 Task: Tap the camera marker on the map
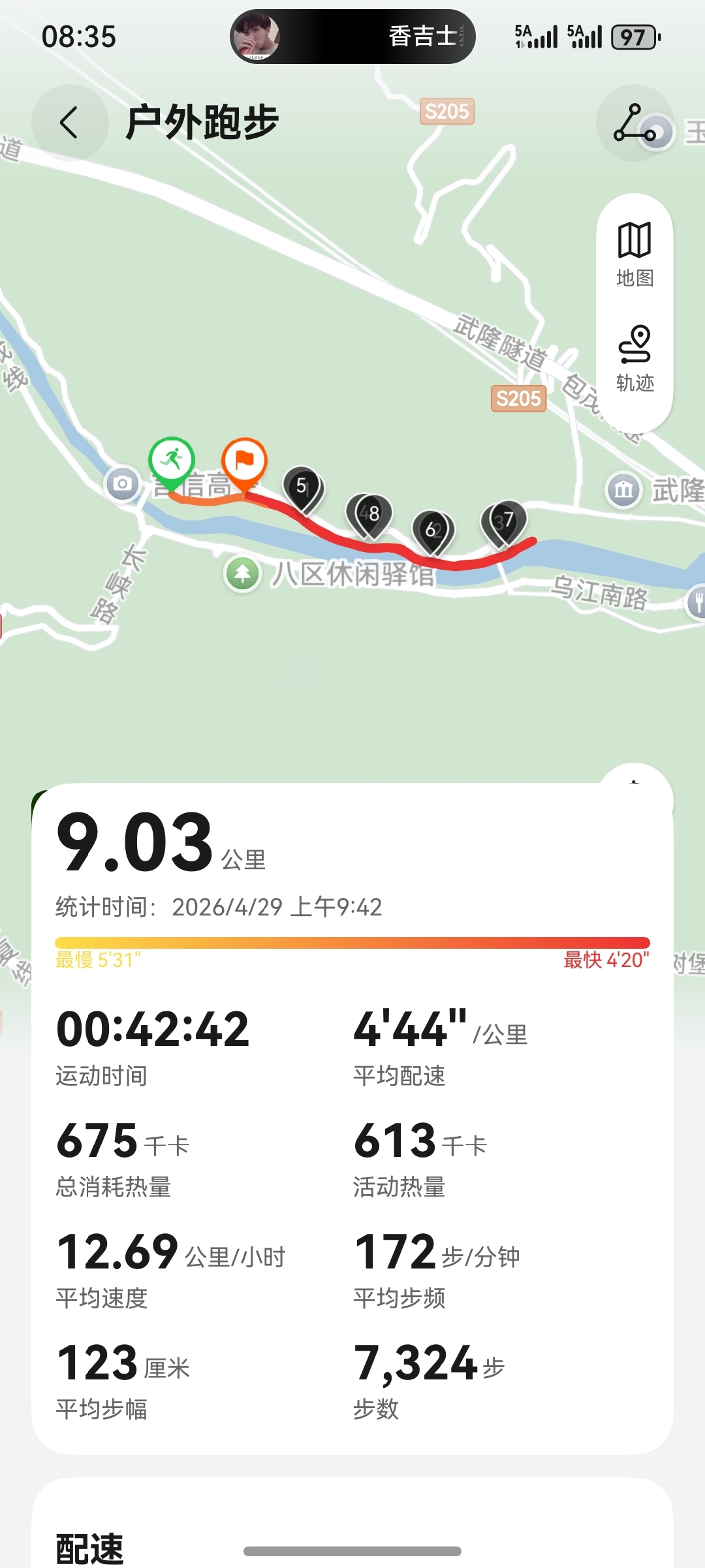coord(122,484)
